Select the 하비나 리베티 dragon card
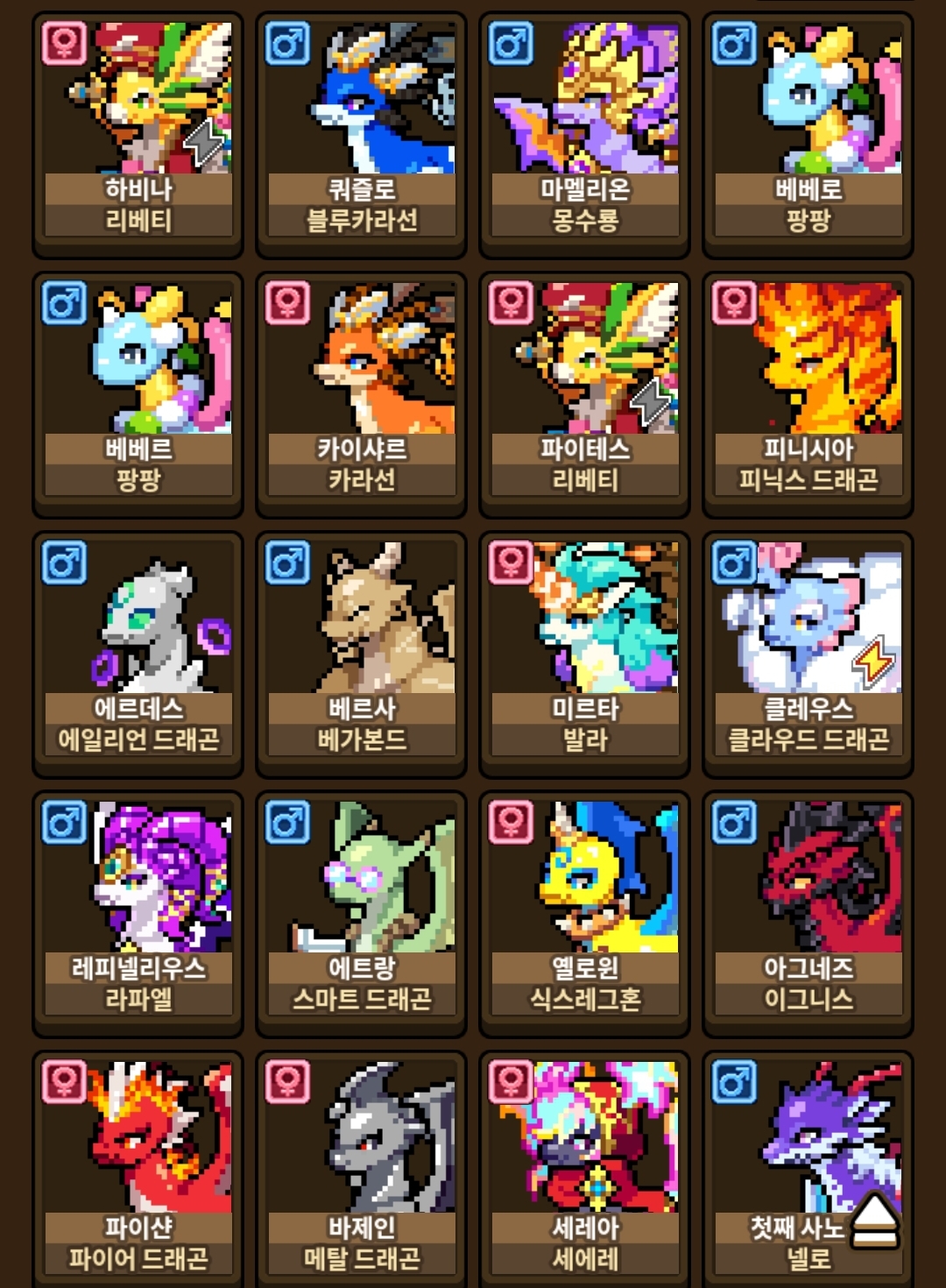This screenshot has width=946, height=1288. click(138, 134)
